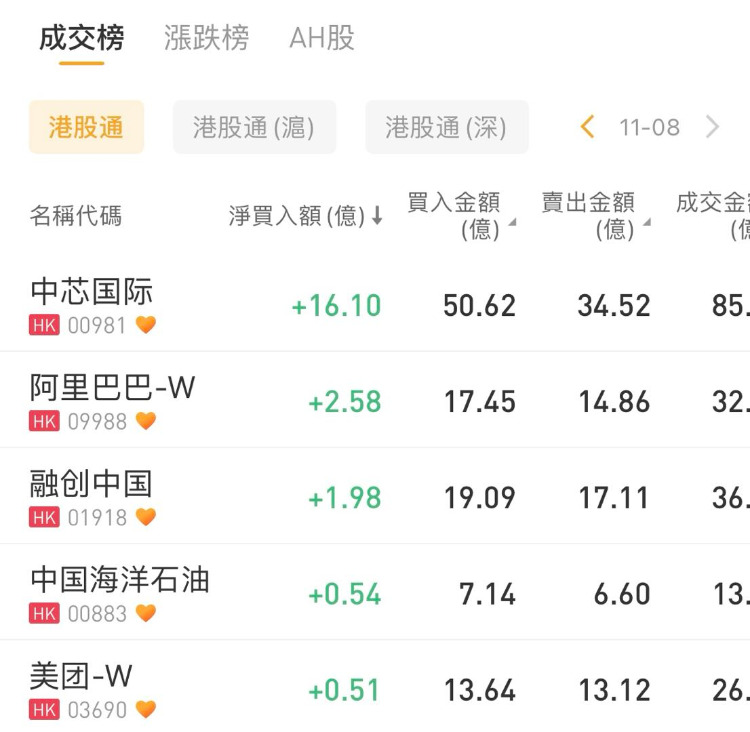Open 融创中国 01918 stock details
Screen dimensions: 750x732
click(92, 496)
